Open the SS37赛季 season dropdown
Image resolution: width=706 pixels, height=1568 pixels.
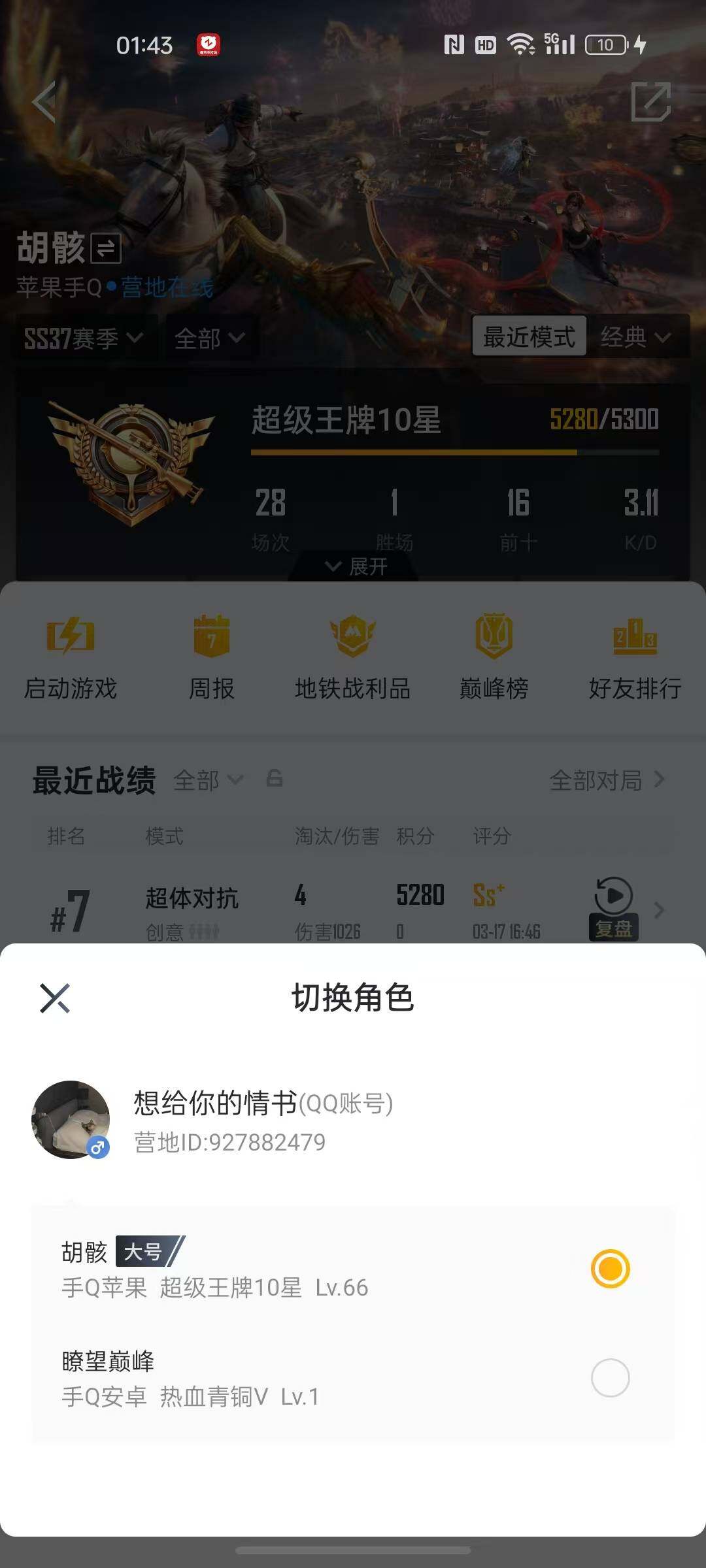pyautogui.click(x=82, y=338)
